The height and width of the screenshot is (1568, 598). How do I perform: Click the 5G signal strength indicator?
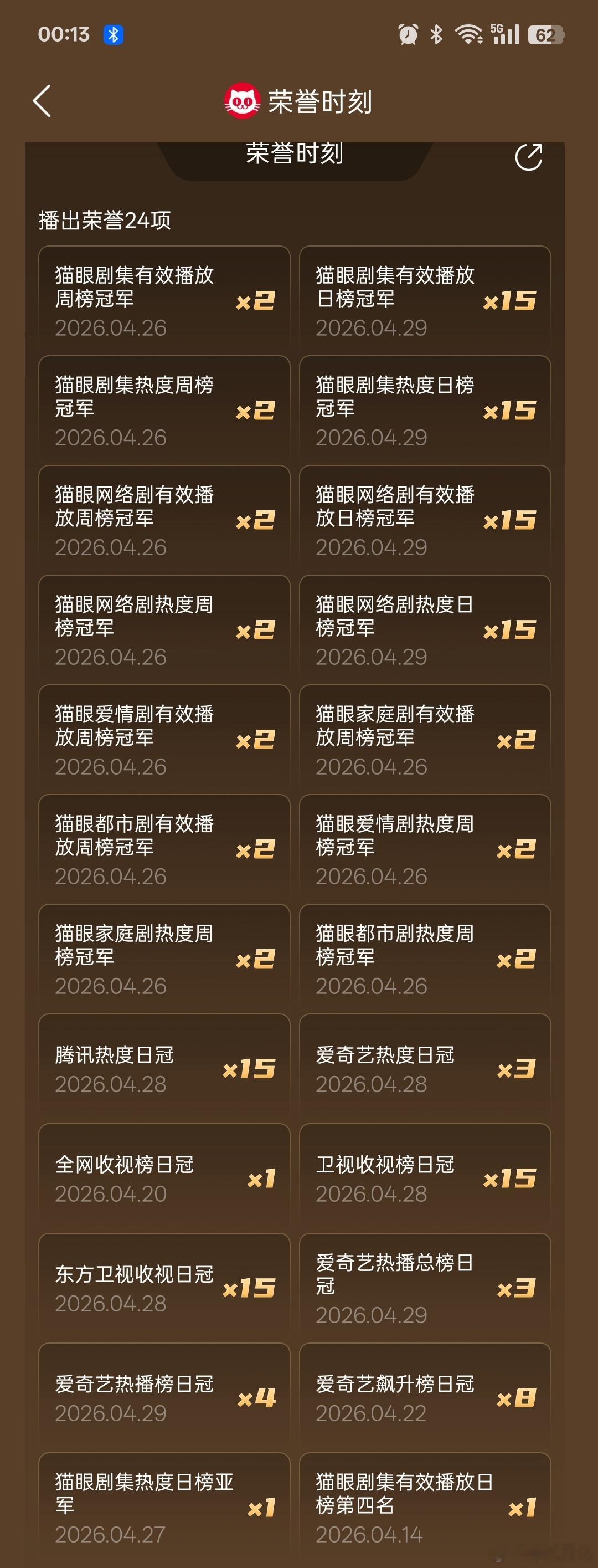507,35
